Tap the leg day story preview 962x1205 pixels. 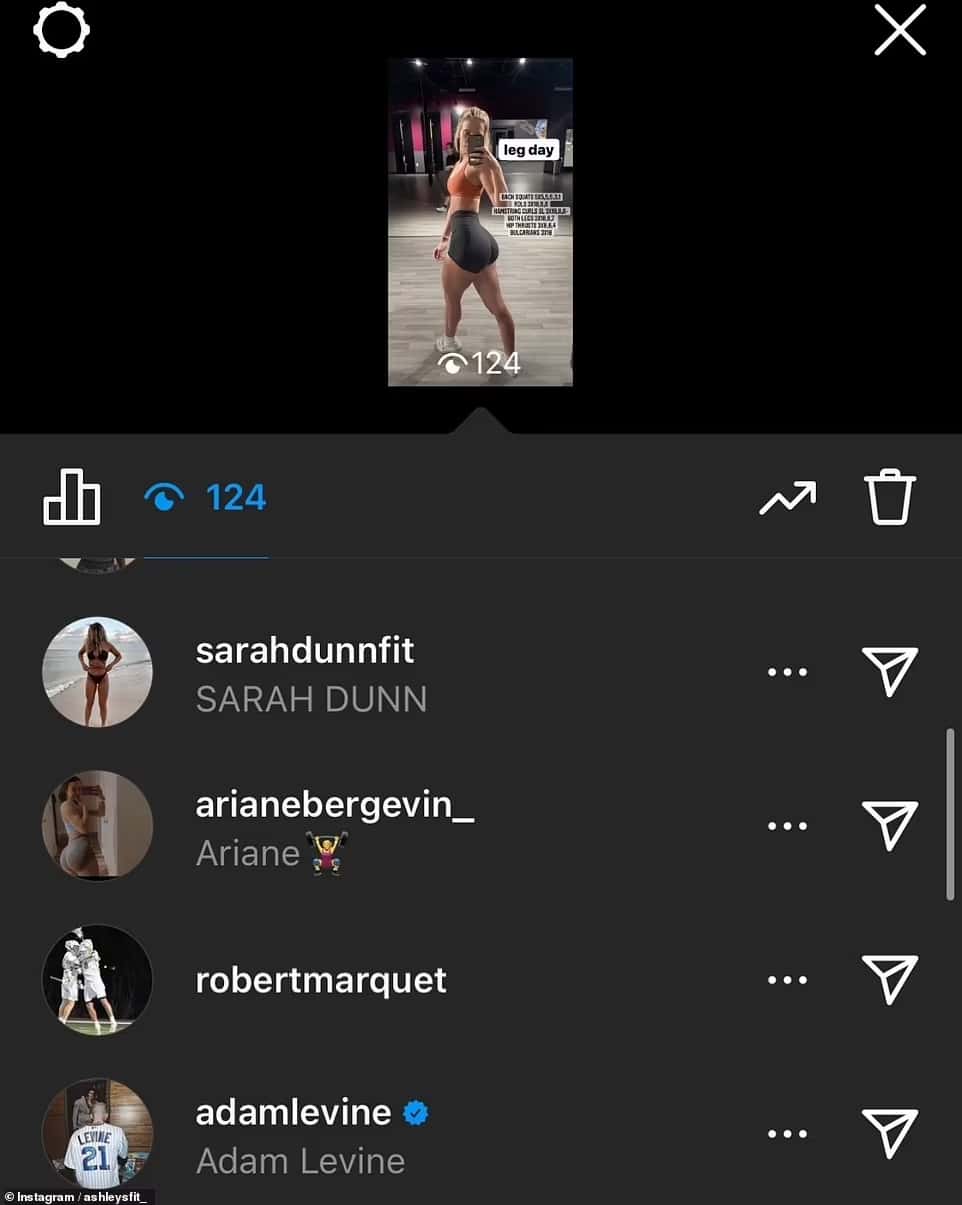click(480, 220)
